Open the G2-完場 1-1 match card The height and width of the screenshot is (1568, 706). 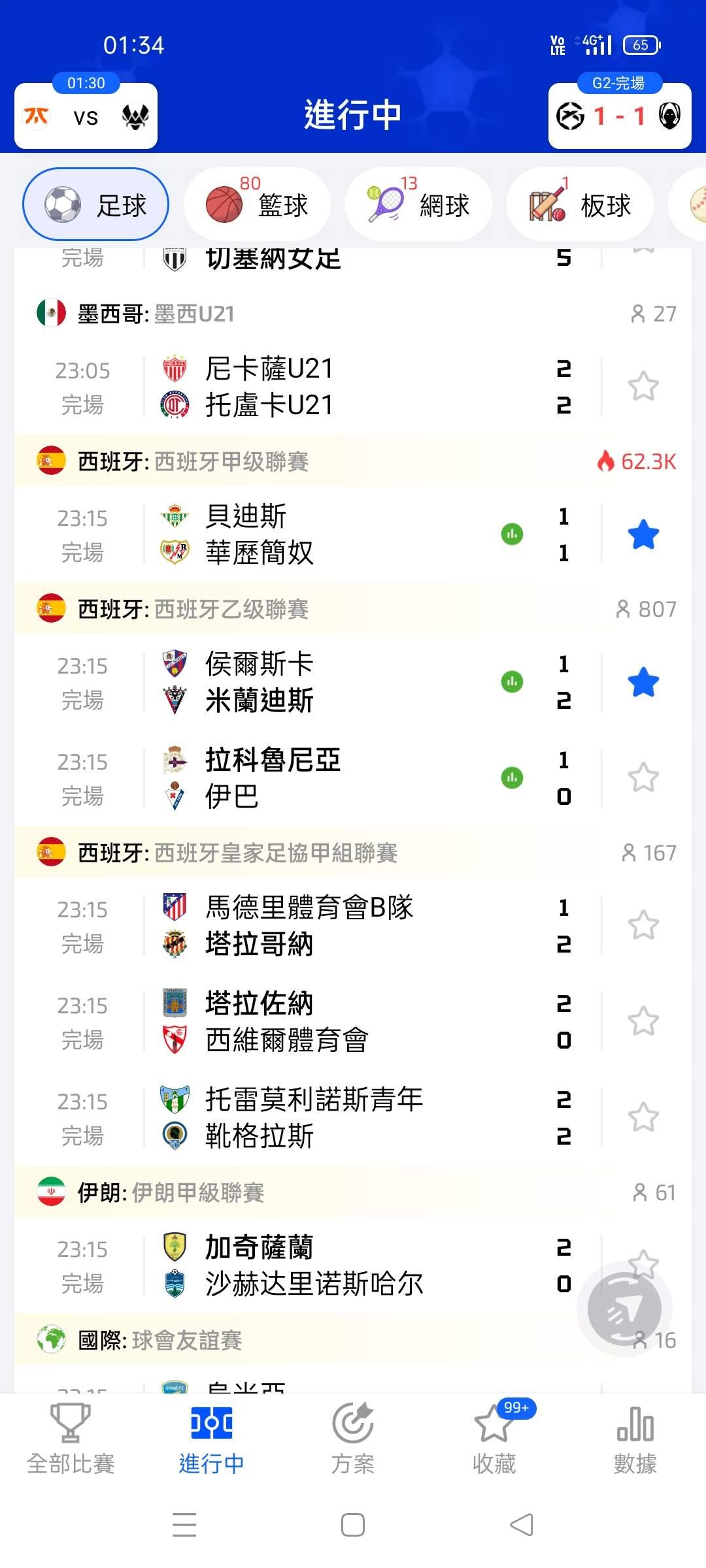pos(619,116)
